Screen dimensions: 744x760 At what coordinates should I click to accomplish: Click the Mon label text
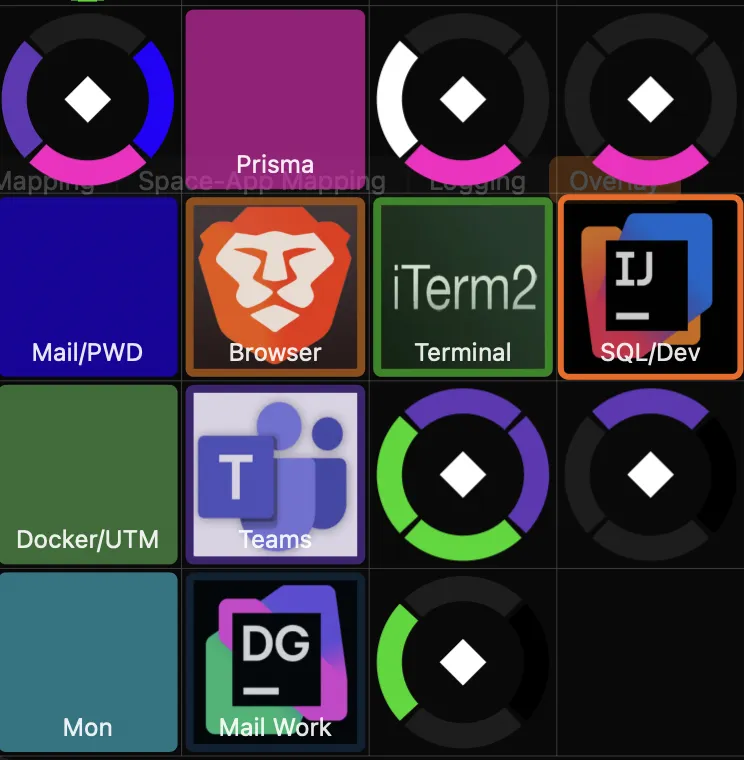point(88,728)
